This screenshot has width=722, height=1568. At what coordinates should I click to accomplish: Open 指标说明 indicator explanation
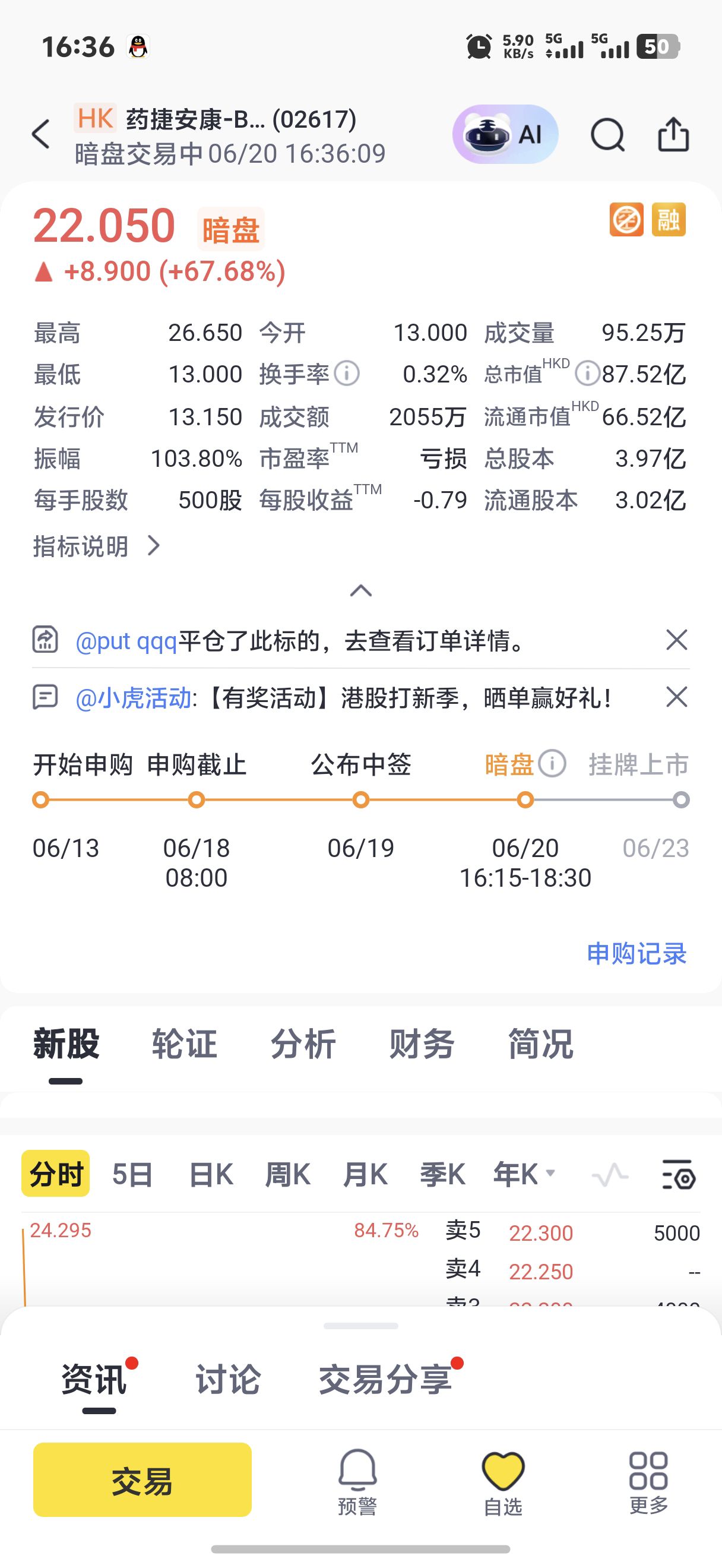[97, 546]
